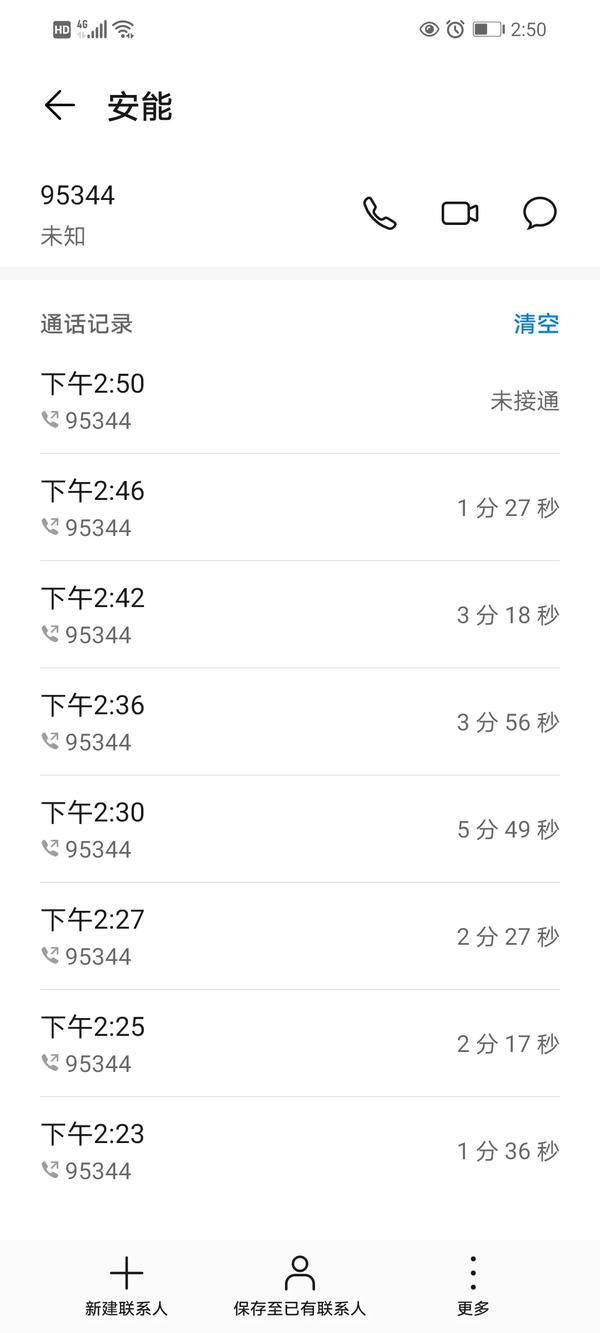600x1333 pixels.
Task: Tap the 下午2:36 call record
Action: (x=300, y=722)
